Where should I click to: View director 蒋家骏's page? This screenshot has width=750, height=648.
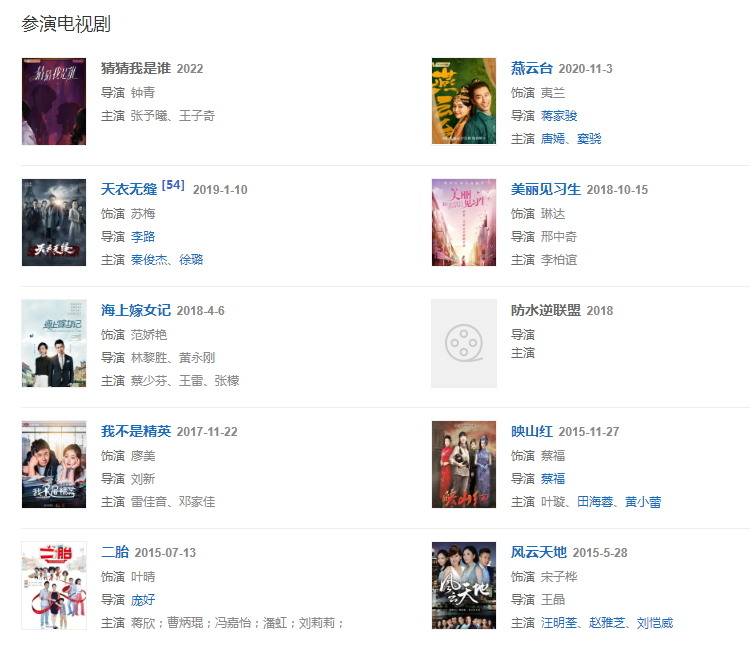559,116
